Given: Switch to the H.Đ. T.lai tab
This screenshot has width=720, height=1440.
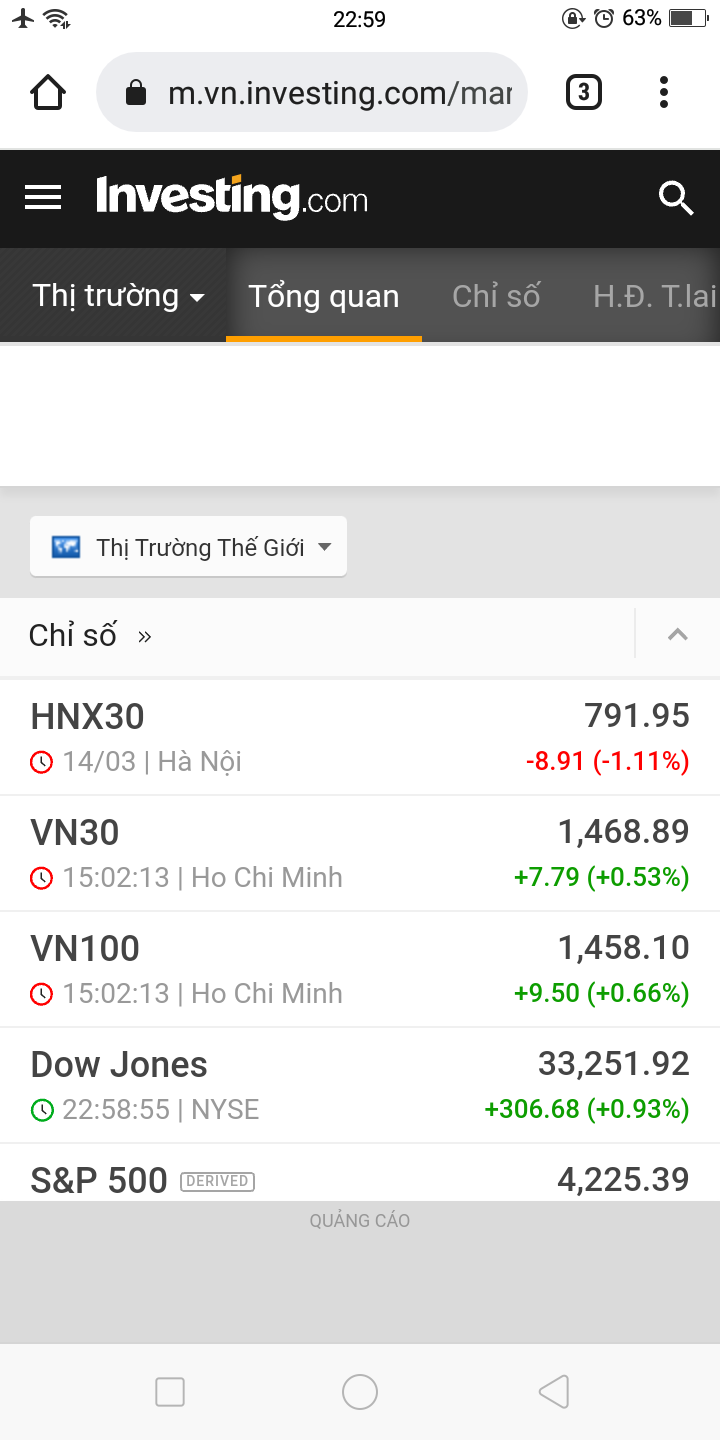Looking at the screenshot, I should point(654,296).
